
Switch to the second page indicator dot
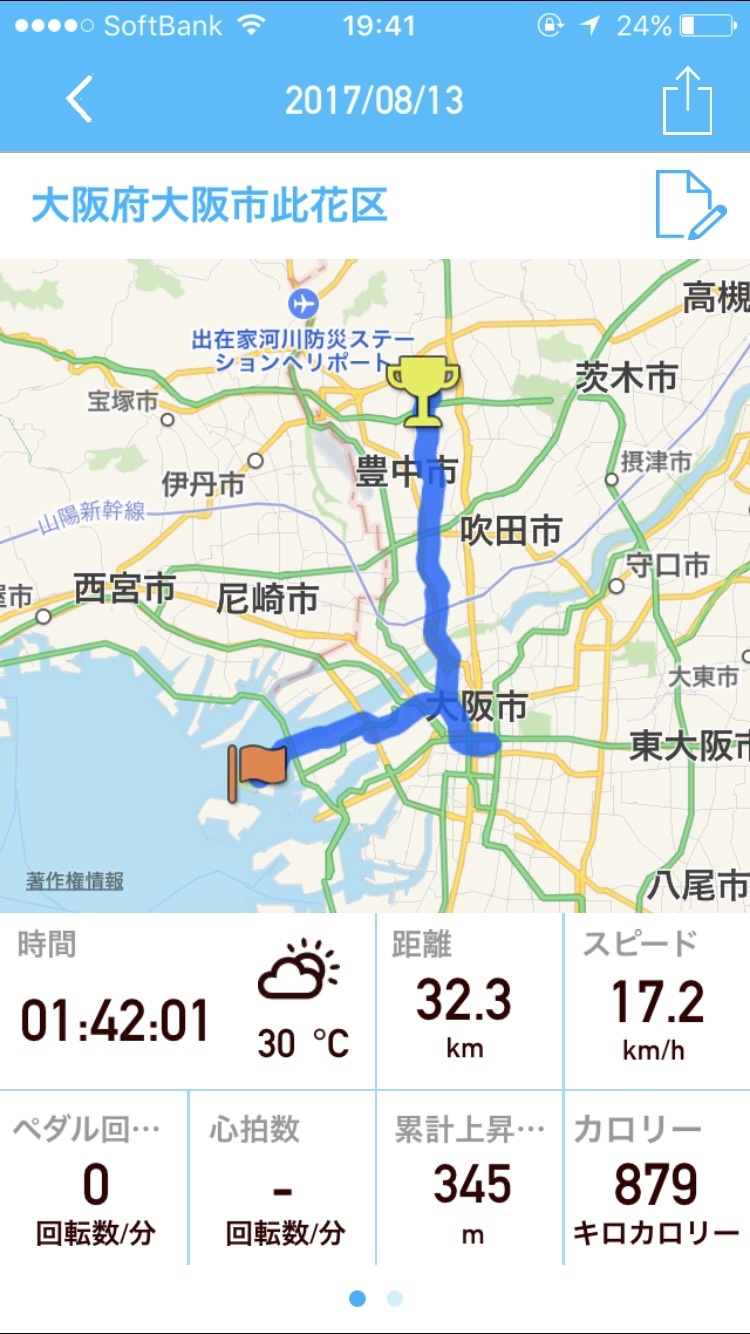tap(395, 1298)
